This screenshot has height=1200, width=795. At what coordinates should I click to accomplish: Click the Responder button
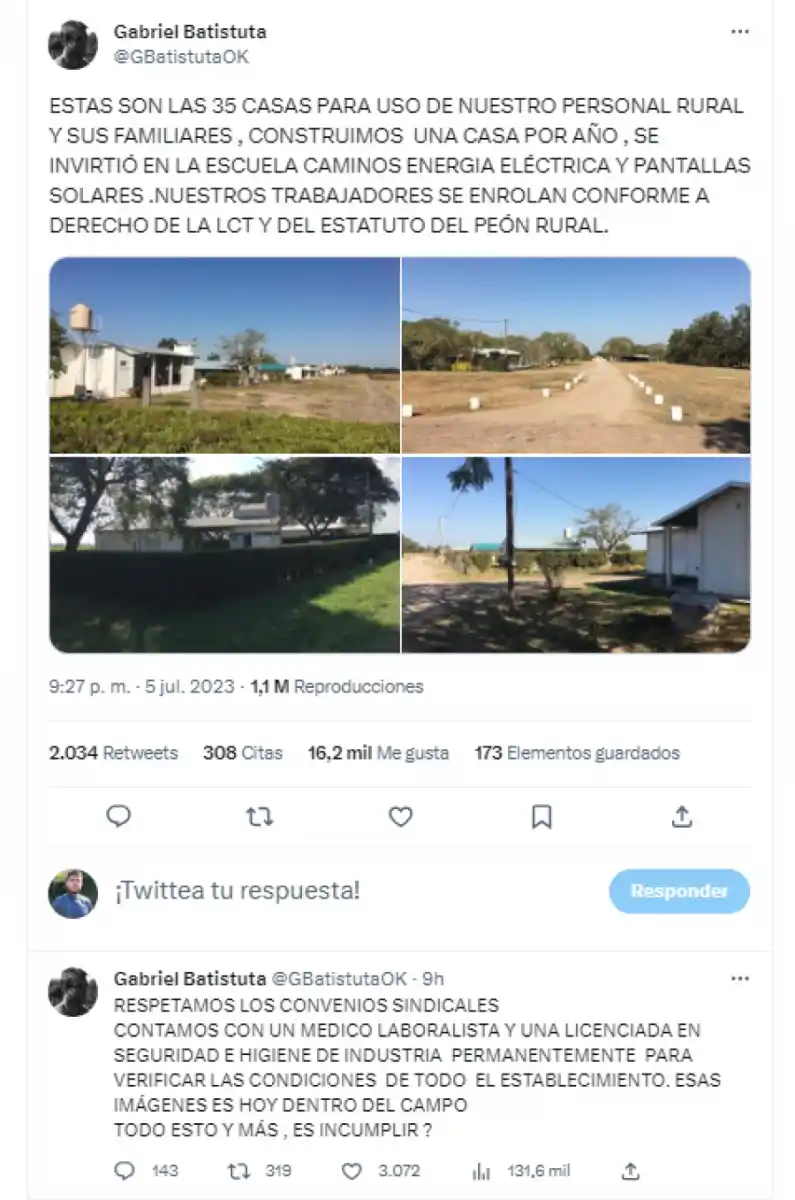[679, 890]
